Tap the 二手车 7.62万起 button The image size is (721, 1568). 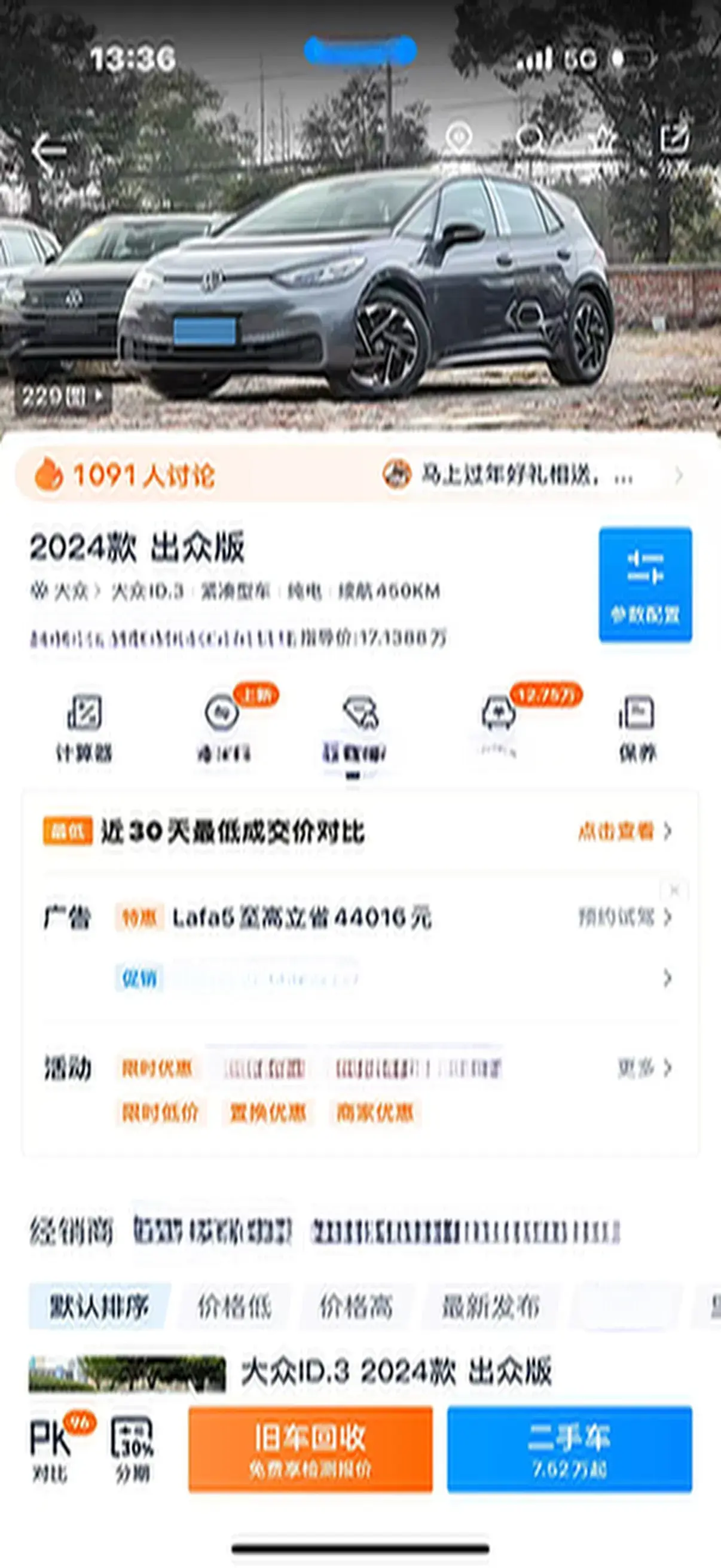[x=570, y=1450]
